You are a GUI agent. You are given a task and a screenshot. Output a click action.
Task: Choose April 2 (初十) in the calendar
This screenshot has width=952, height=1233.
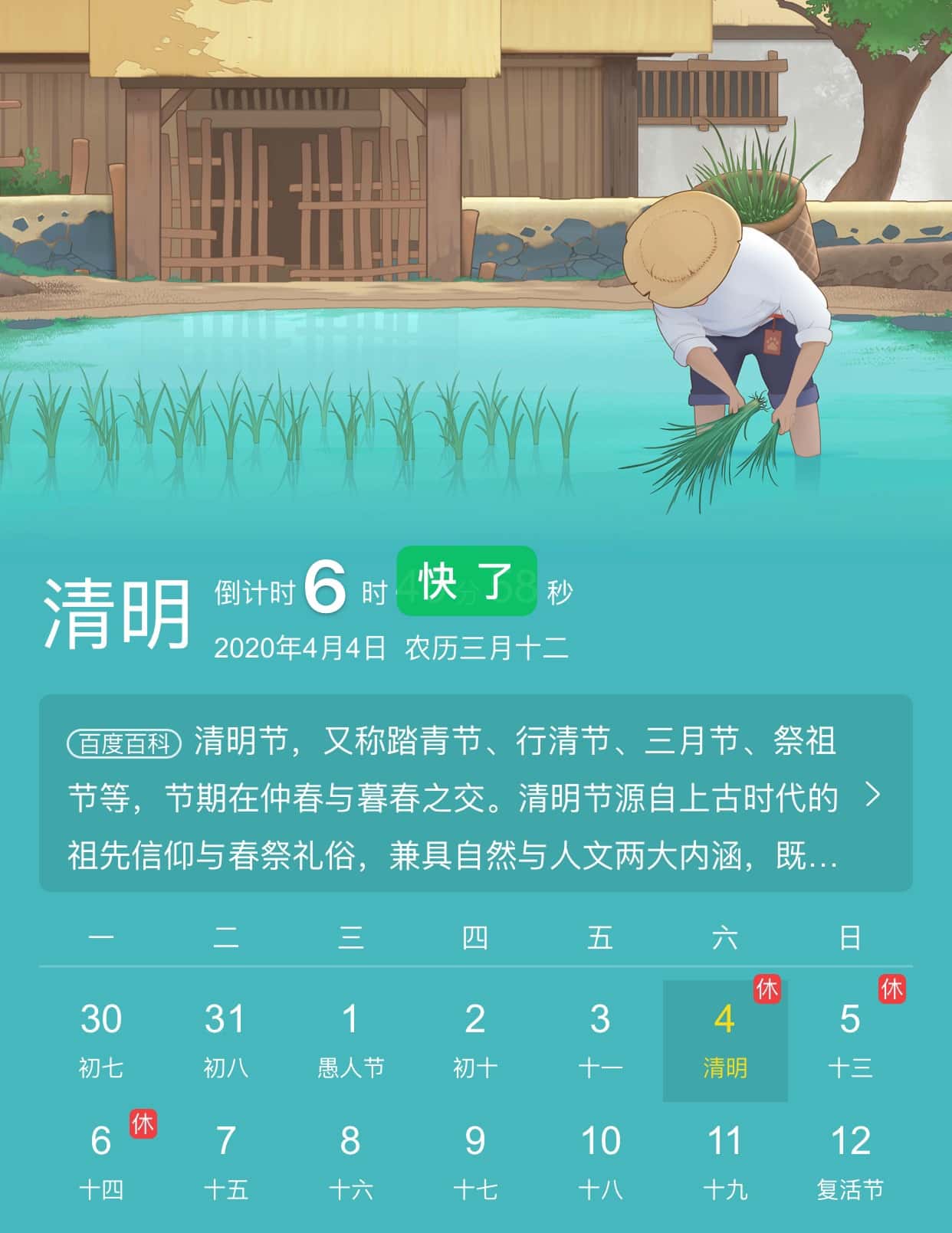(x=475, y=1039)
